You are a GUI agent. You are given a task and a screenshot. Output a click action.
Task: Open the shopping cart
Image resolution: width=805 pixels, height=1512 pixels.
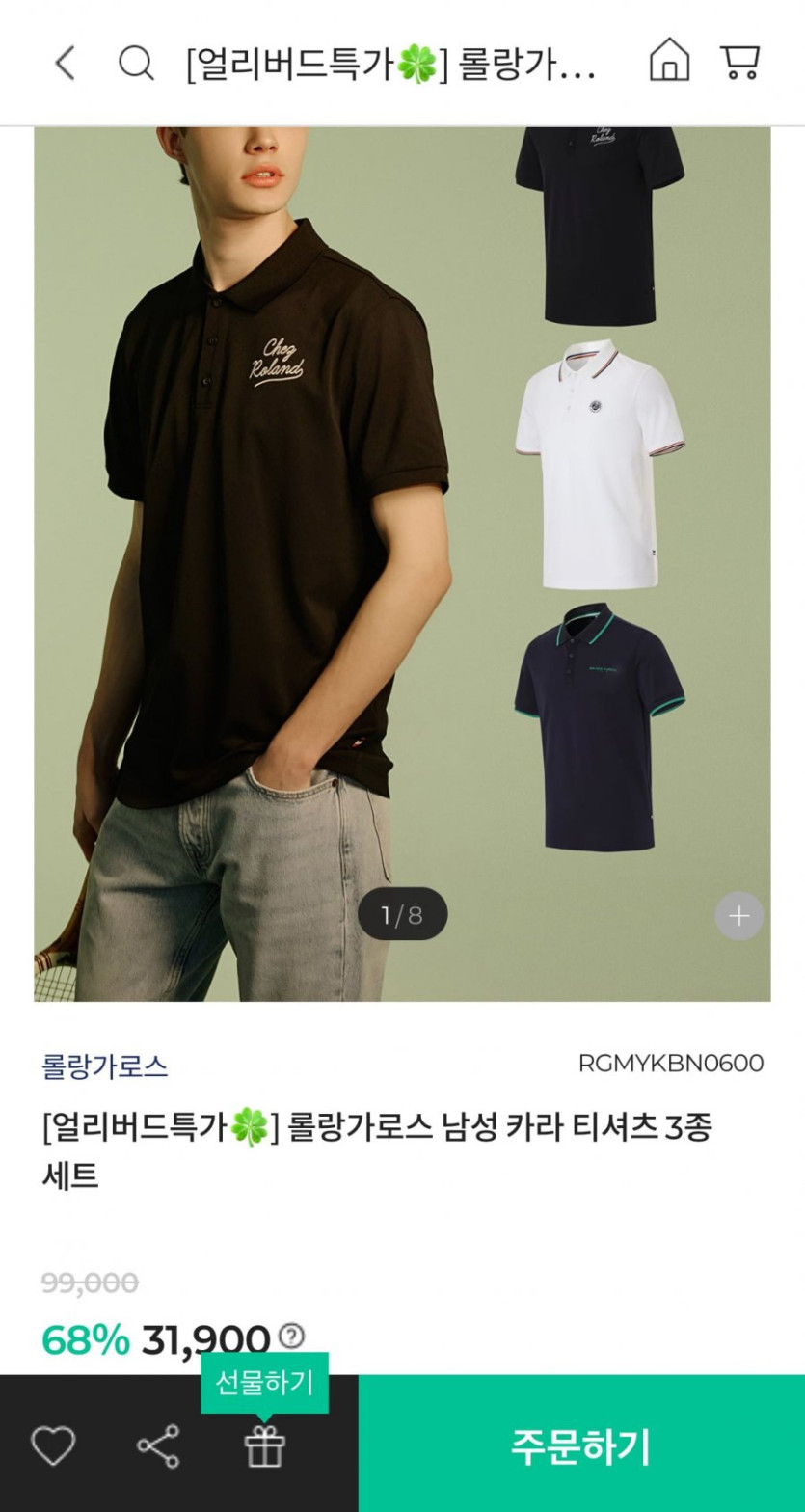[x=740, y=62]
